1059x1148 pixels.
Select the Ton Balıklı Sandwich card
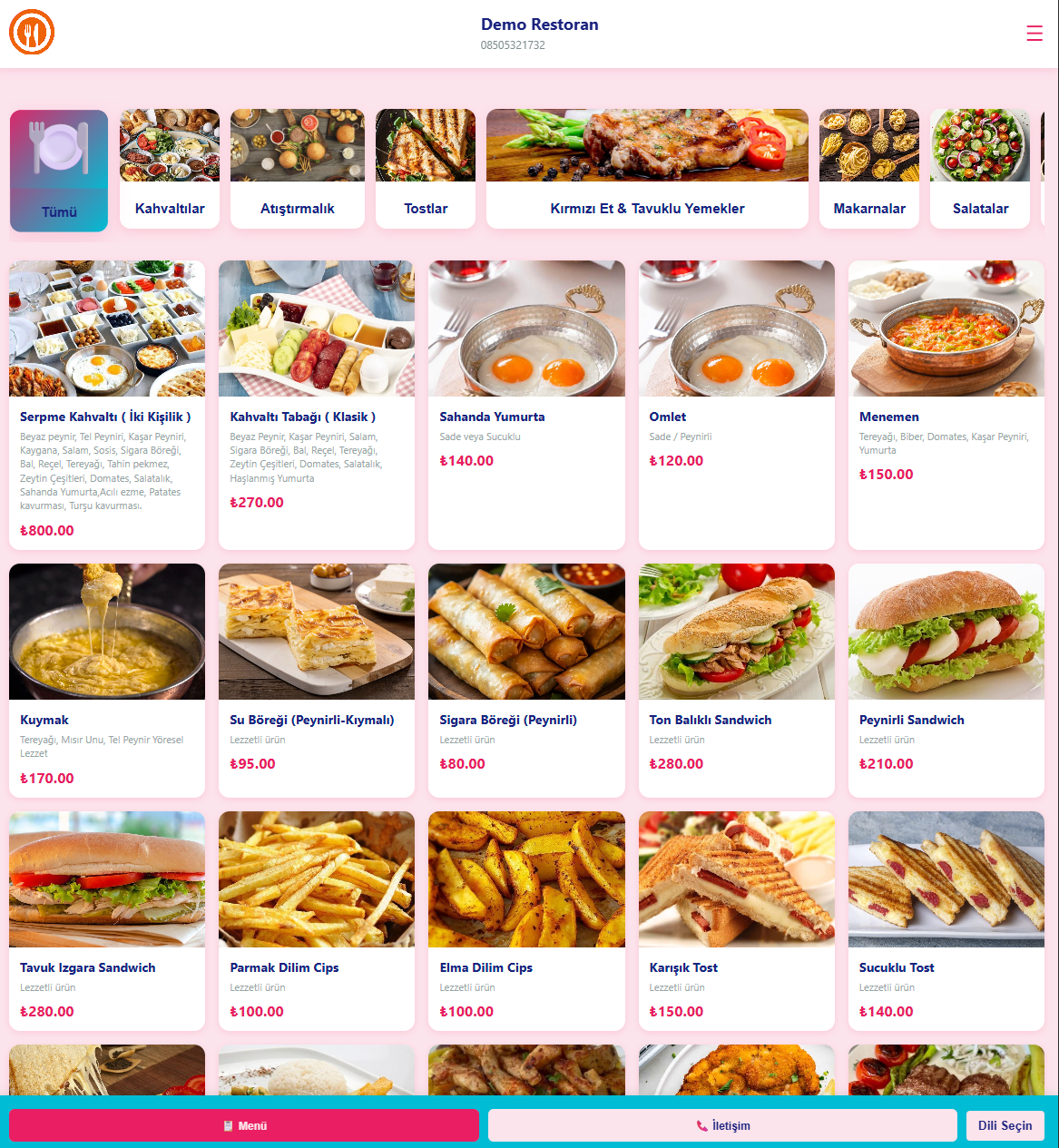[x=737, y=679]
